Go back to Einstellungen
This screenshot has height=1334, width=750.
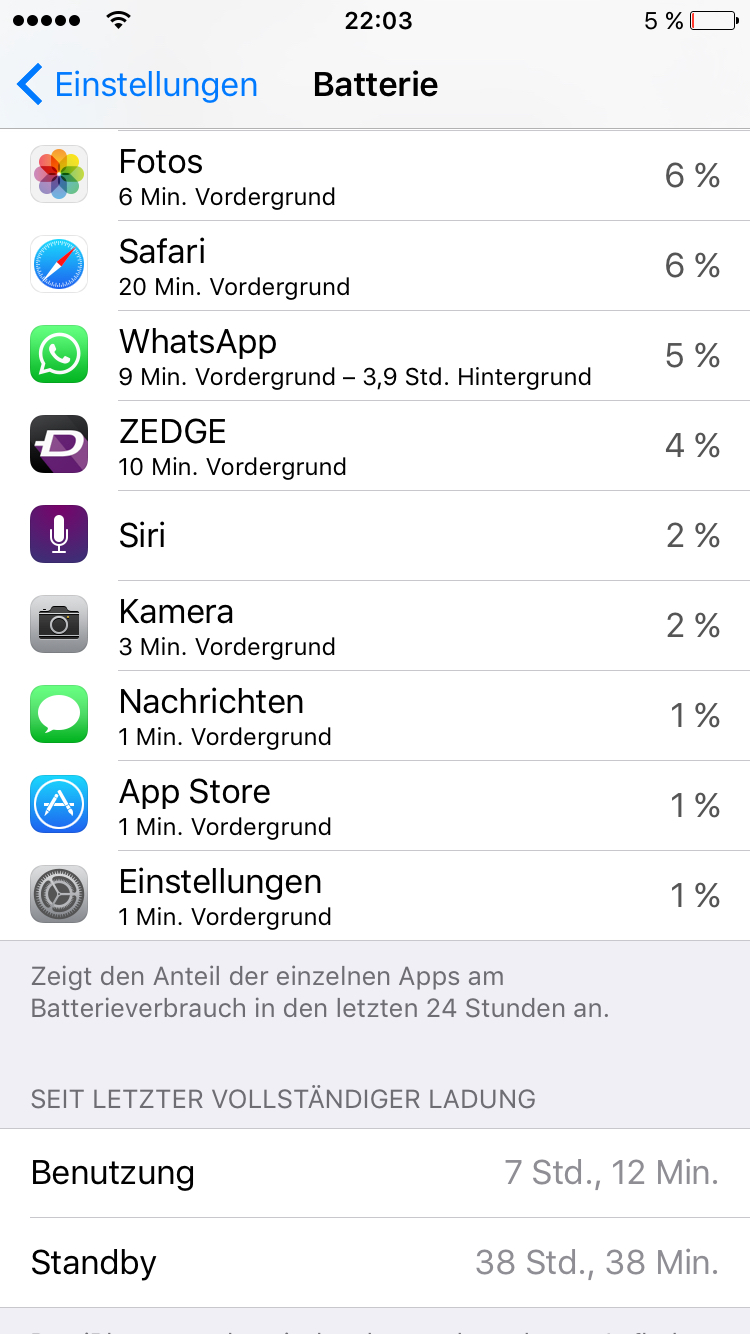[138, 85]
